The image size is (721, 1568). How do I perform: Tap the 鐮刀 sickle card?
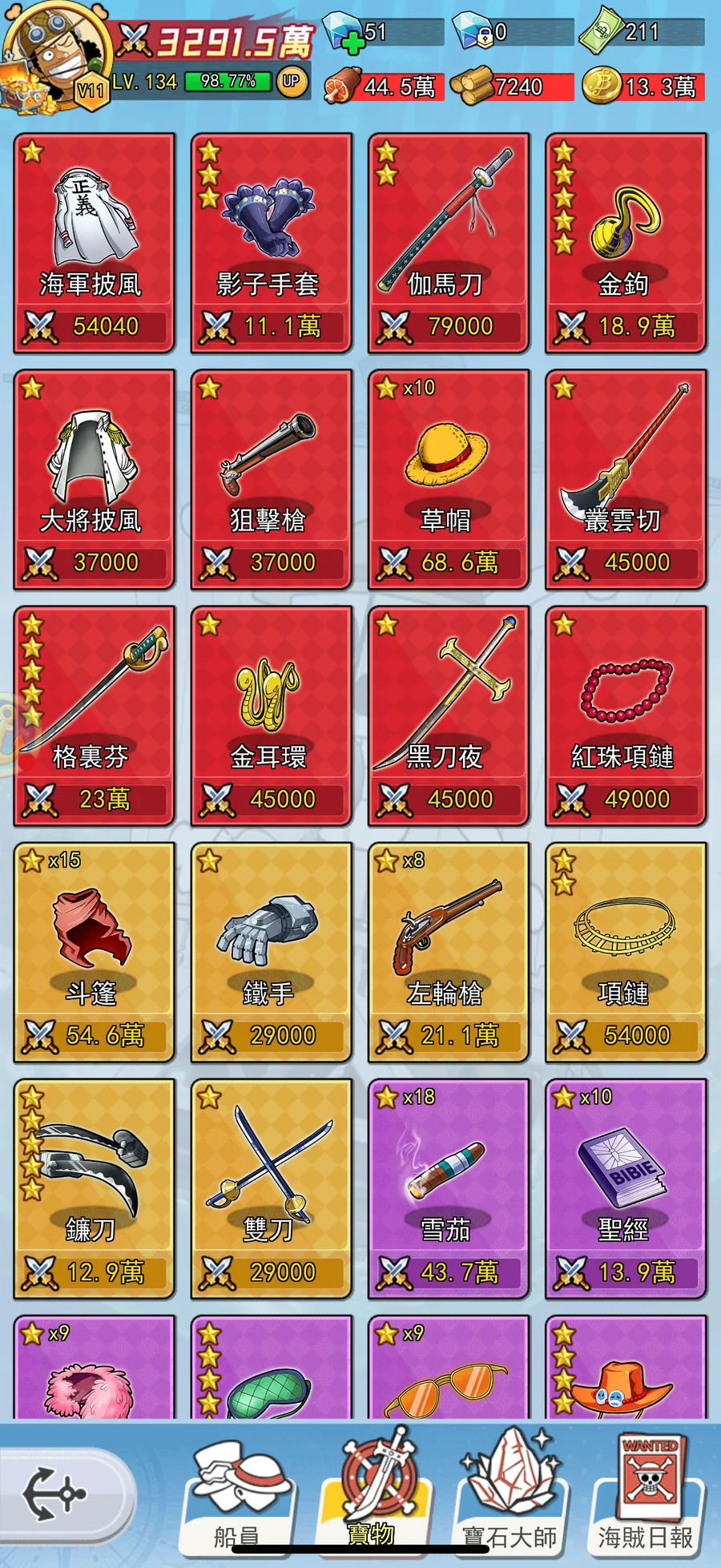point(95,1189)
